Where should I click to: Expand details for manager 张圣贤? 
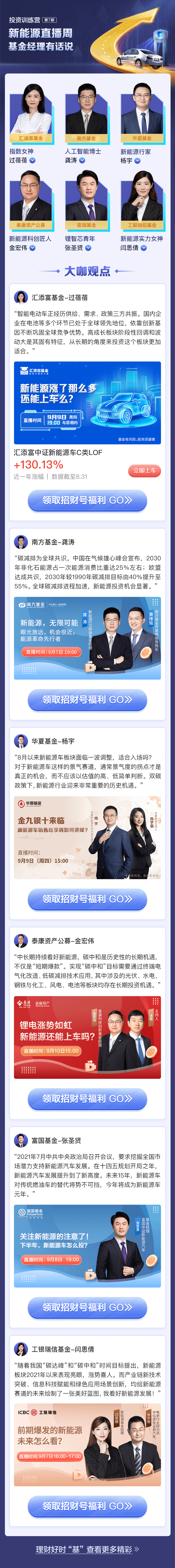coord(88,248)
